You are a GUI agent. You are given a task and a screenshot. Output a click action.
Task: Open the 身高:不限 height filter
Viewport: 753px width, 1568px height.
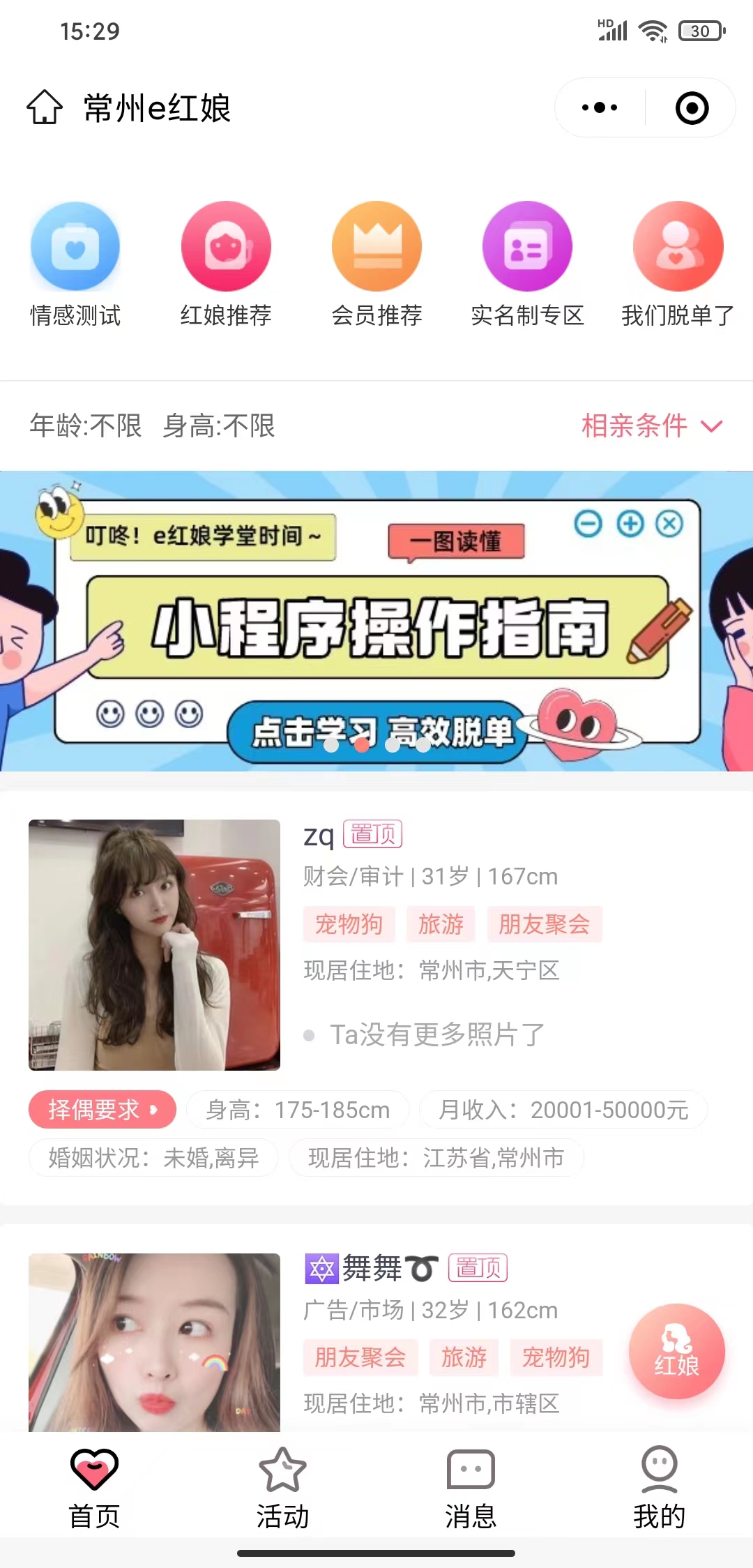218,426
